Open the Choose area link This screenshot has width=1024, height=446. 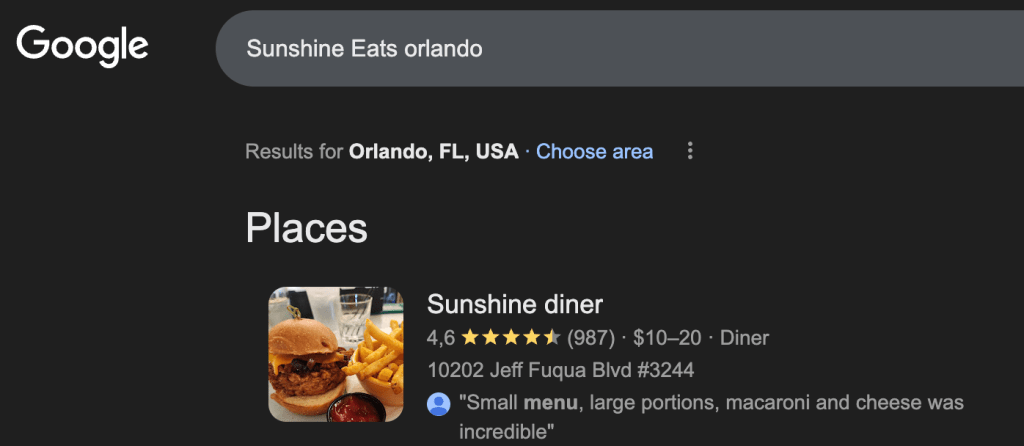click(594, 152)
